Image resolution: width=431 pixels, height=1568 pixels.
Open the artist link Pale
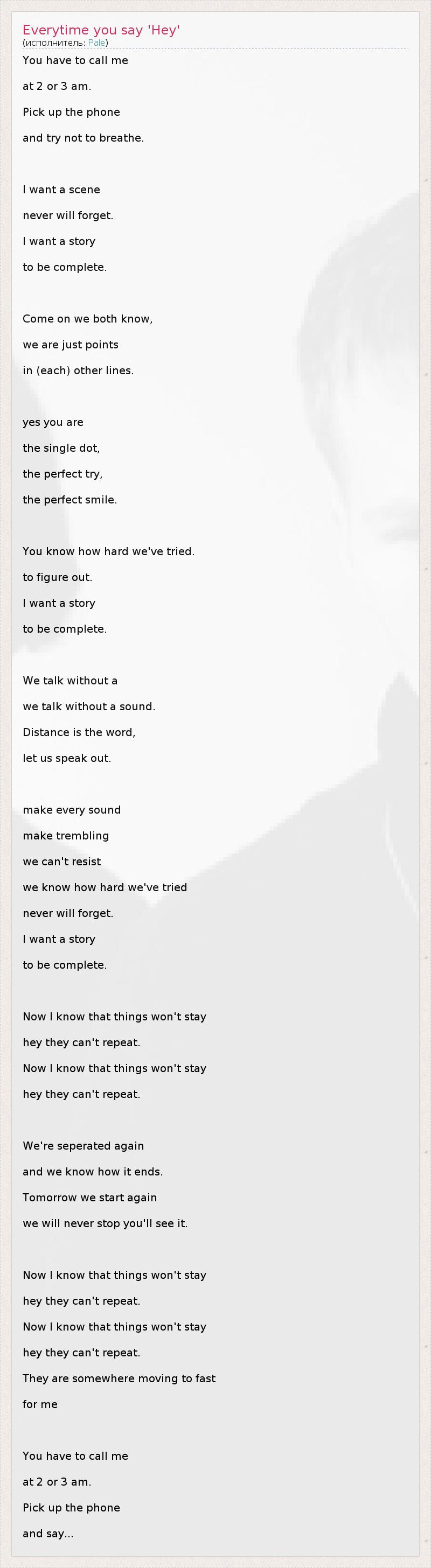coord(96,43)
